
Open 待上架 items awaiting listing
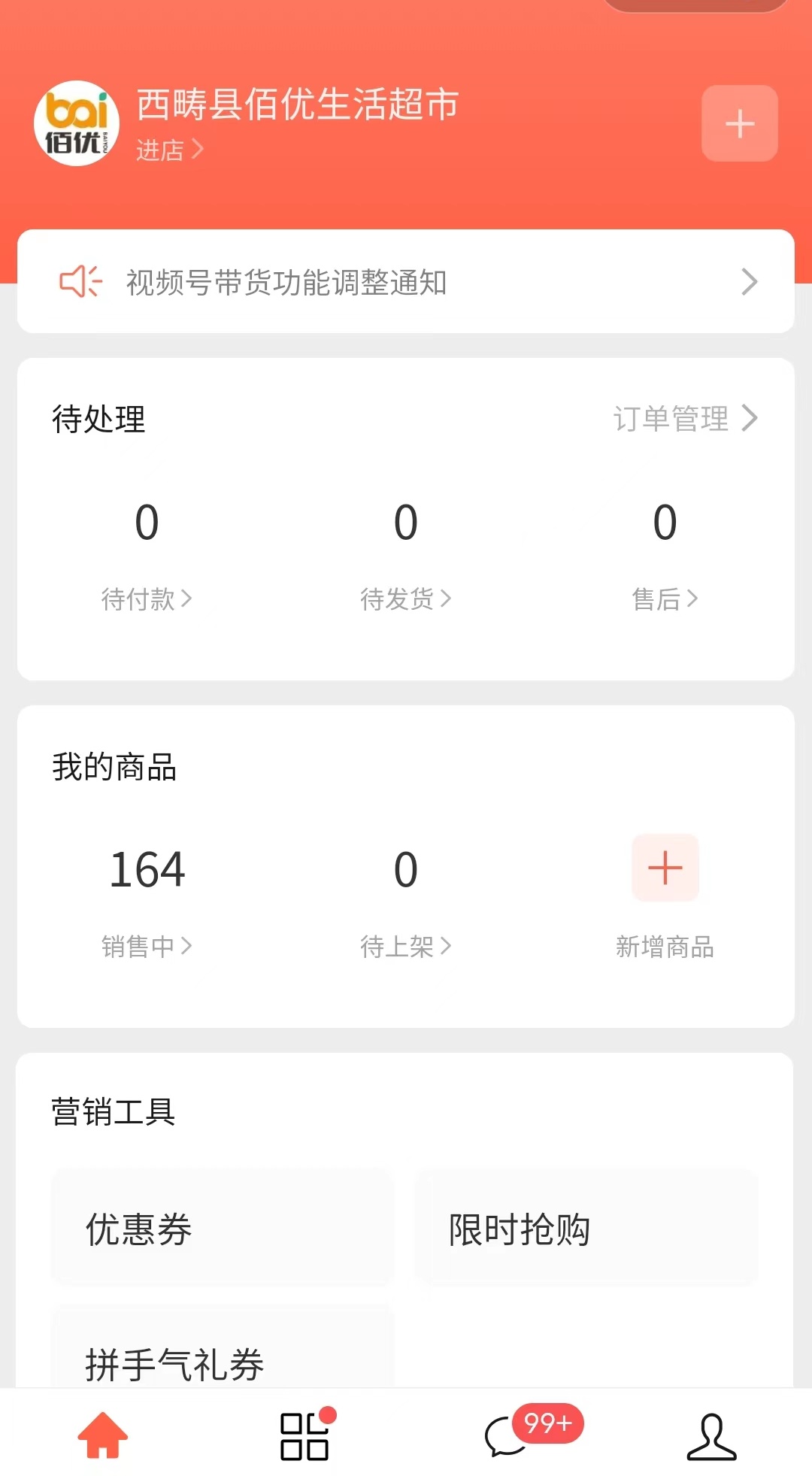point(407,947)
